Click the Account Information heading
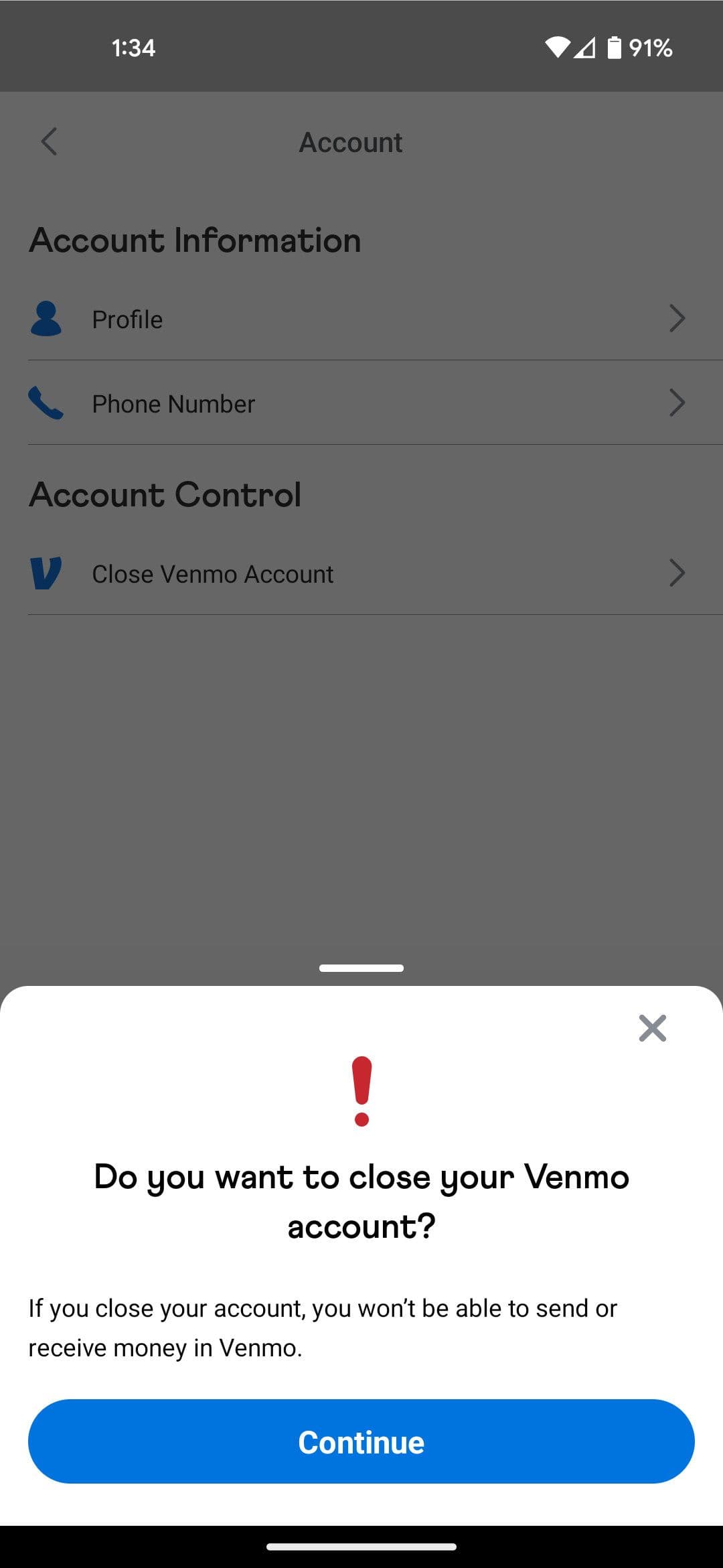Screen dimensions: 723x1568 (195, 240)
